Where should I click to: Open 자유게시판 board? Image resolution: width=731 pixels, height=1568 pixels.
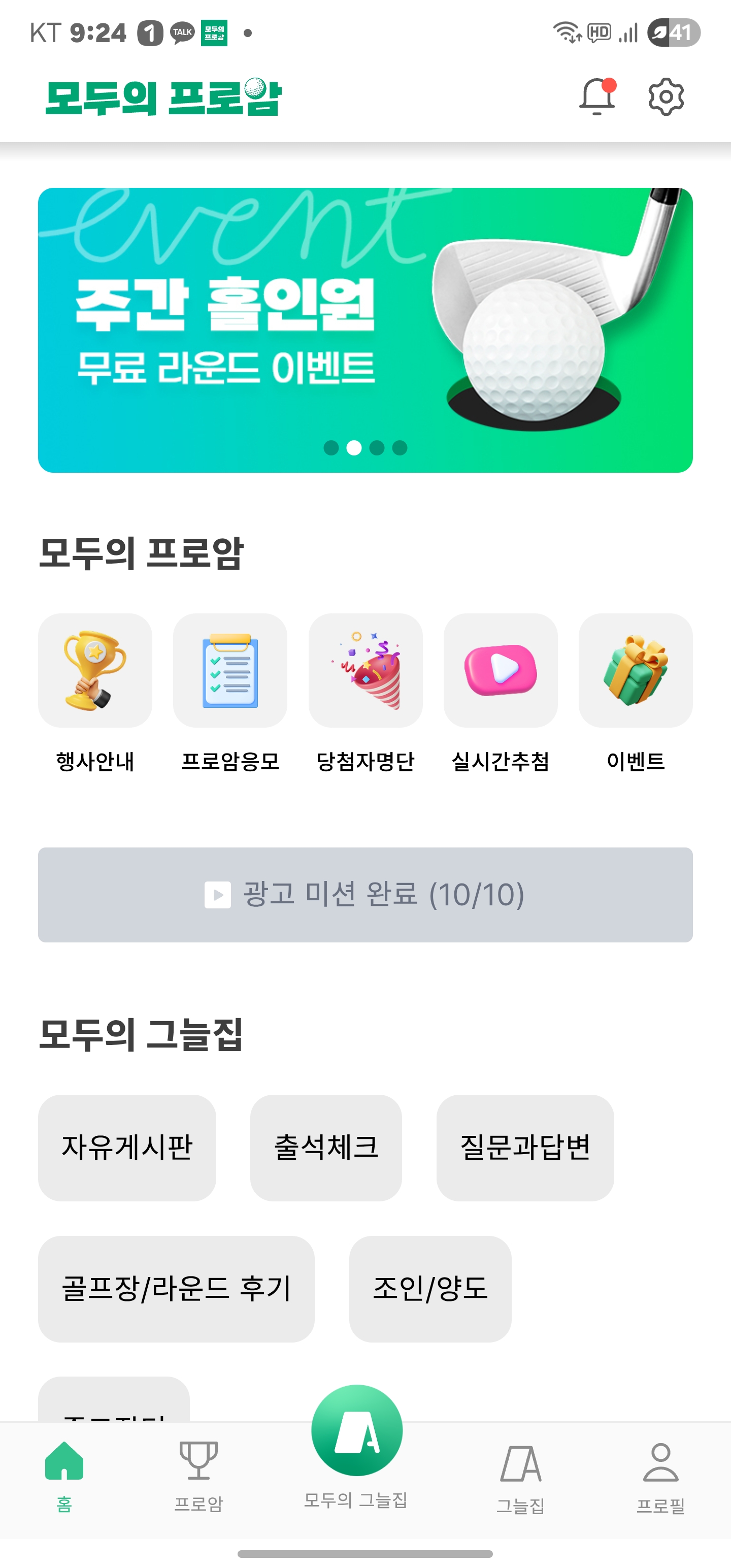[127, 1148]
